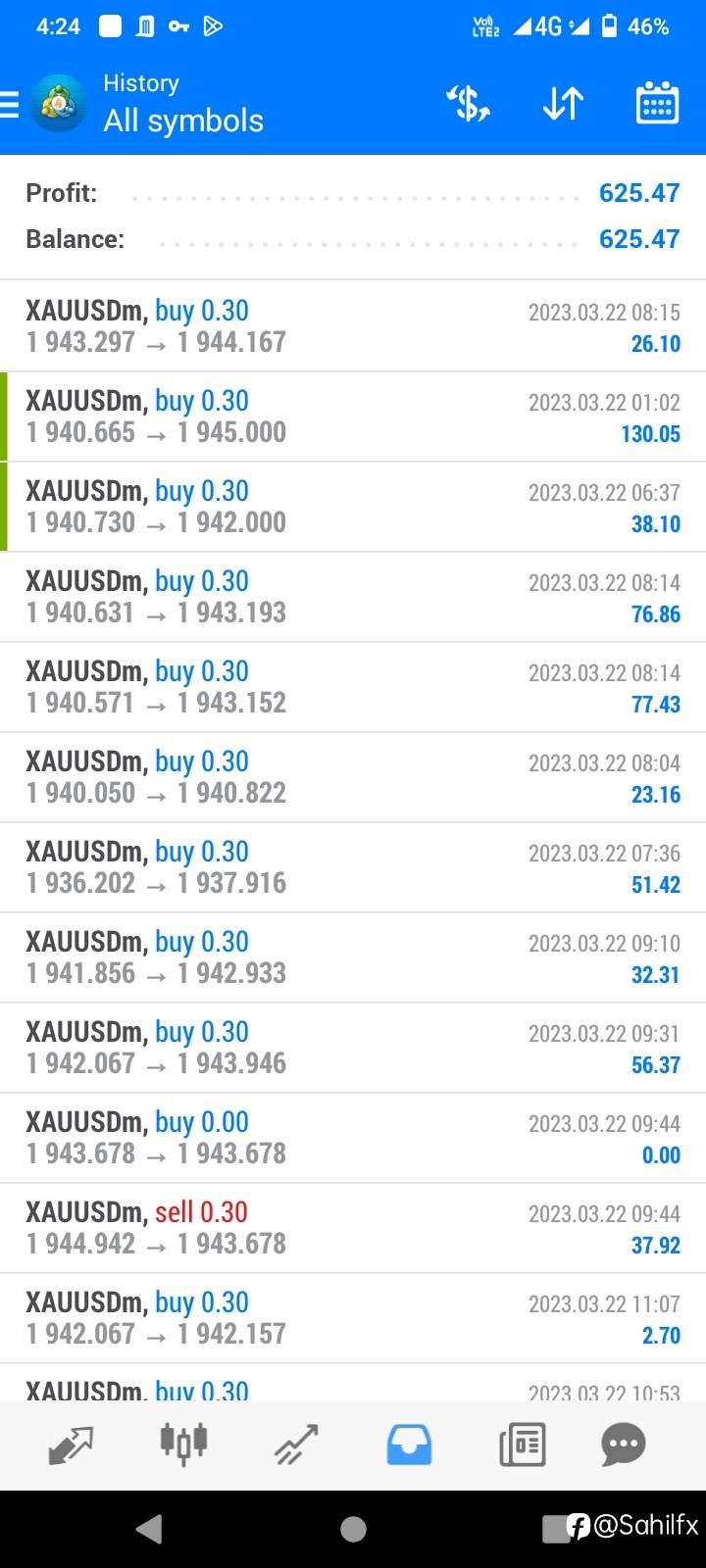Open the trade with 130.05 profit
The width and height of the screenshot is (706, 1568).
point(353,416)
